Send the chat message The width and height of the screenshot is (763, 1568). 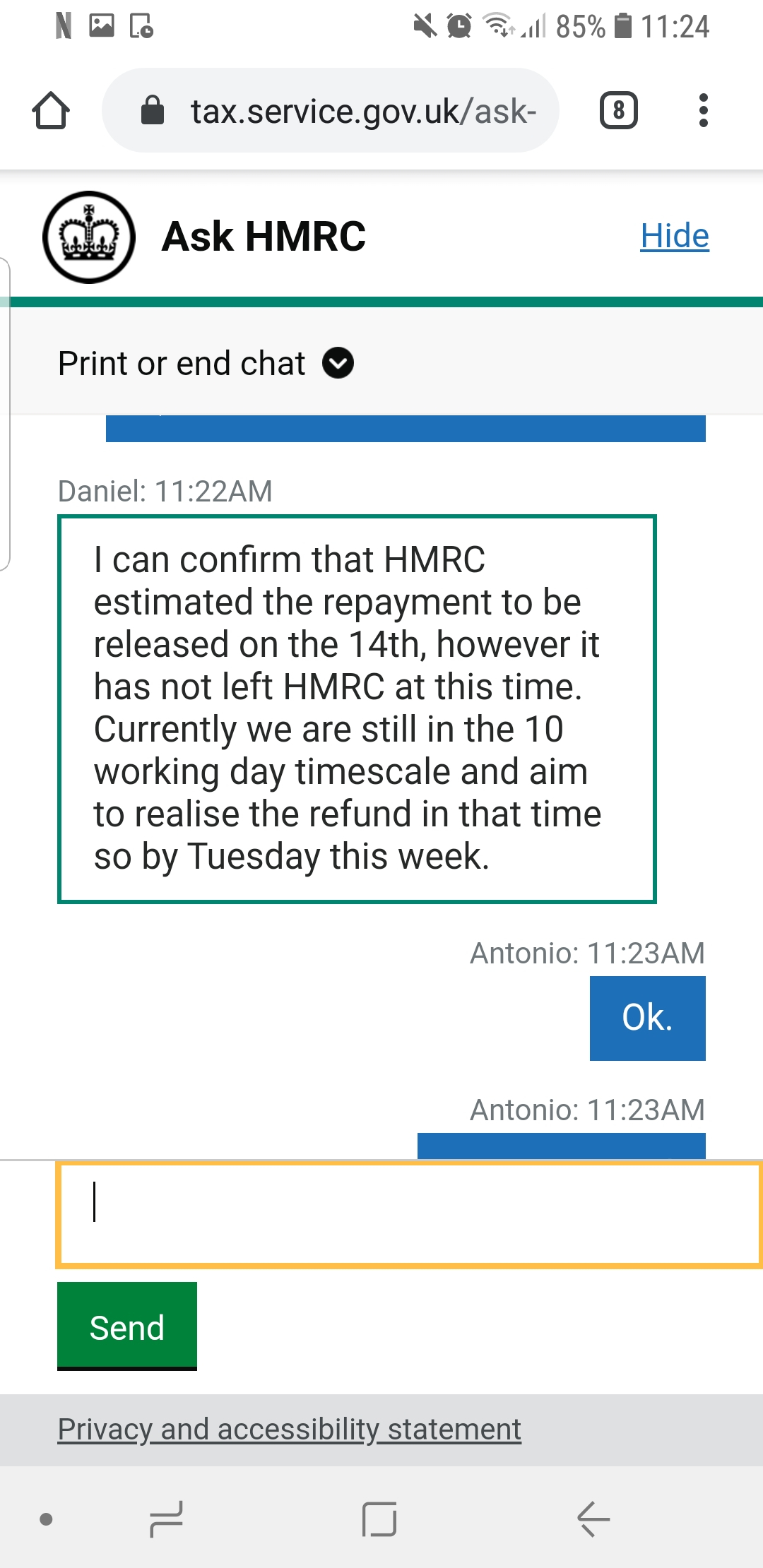[127, 1326]
